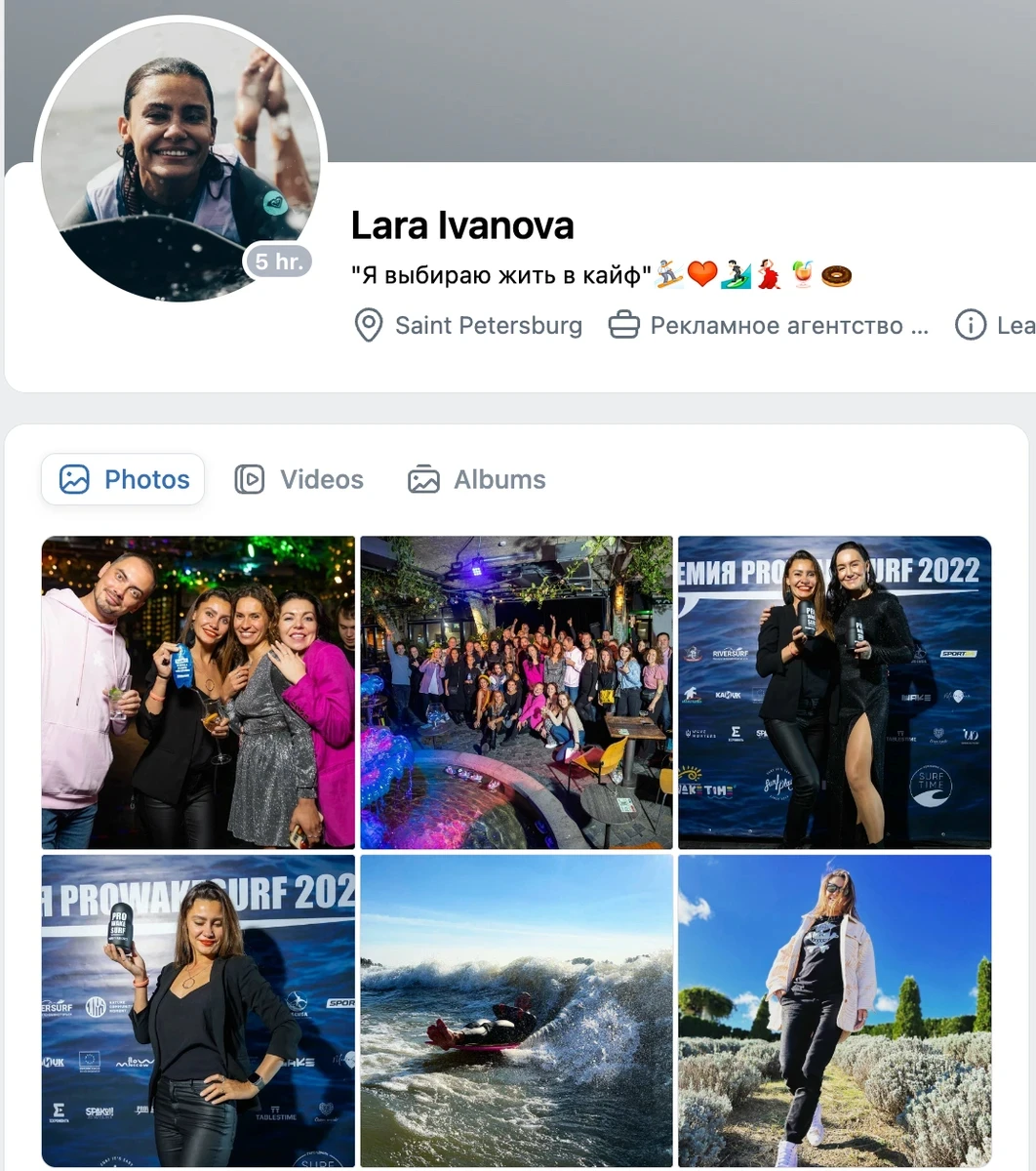
Task: Select the Photos tab
Action: click(x=124, y=479)
